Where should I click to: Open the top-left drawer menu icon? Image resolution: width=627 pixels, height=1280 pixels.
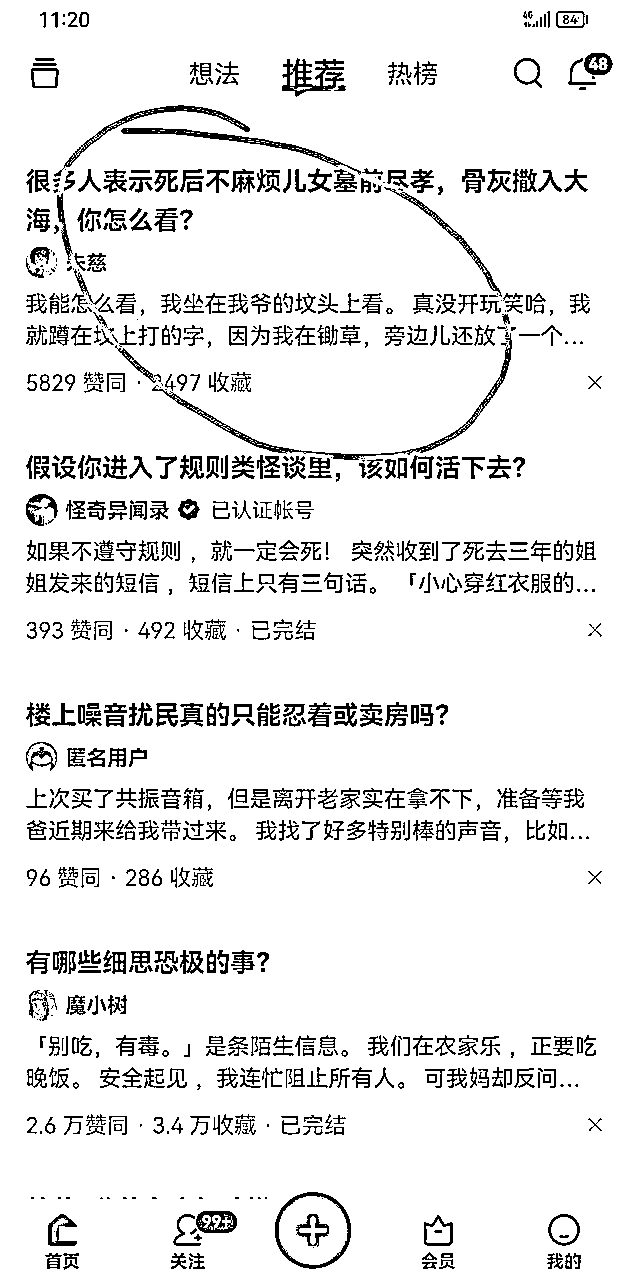(x=45, y=74)
